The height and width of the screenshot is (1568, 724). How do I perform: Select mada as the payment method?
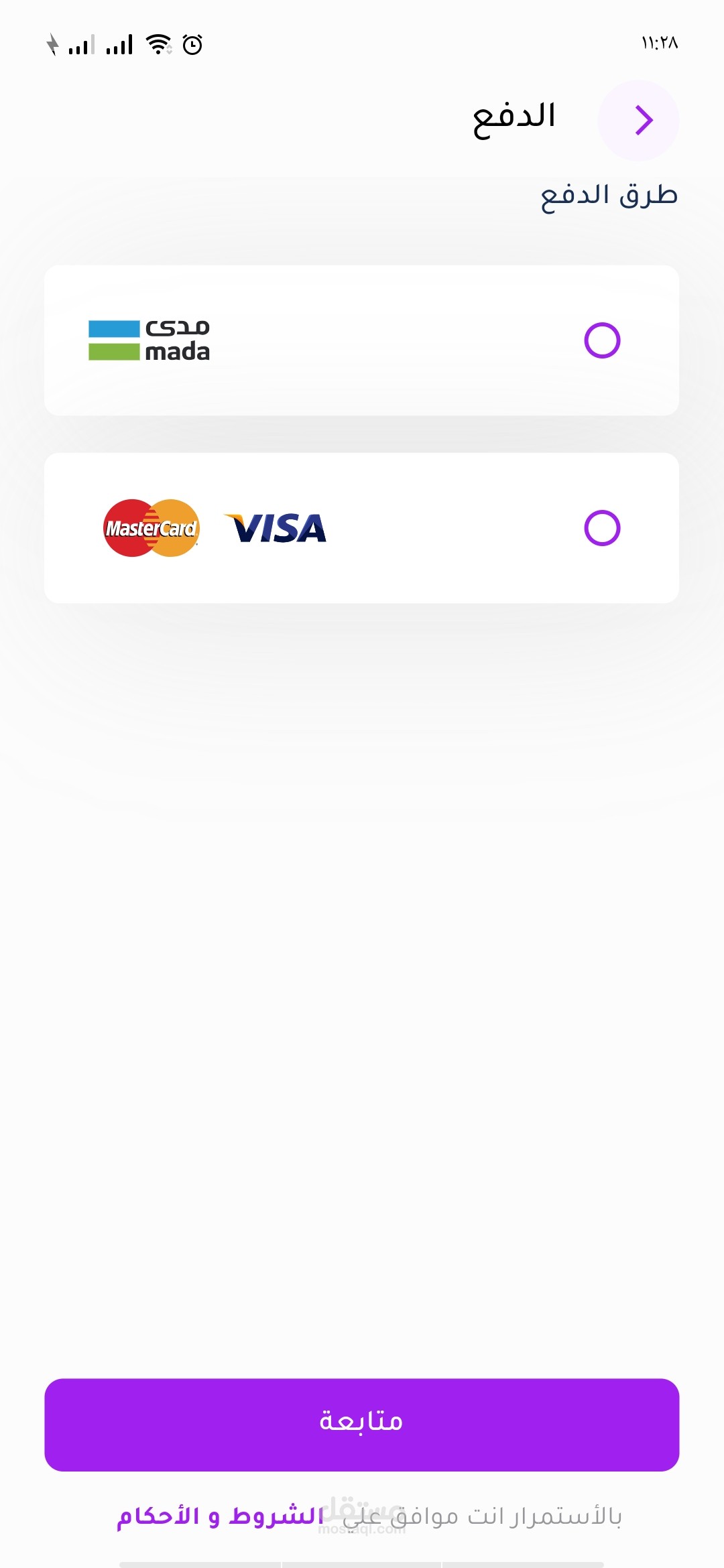361,340
